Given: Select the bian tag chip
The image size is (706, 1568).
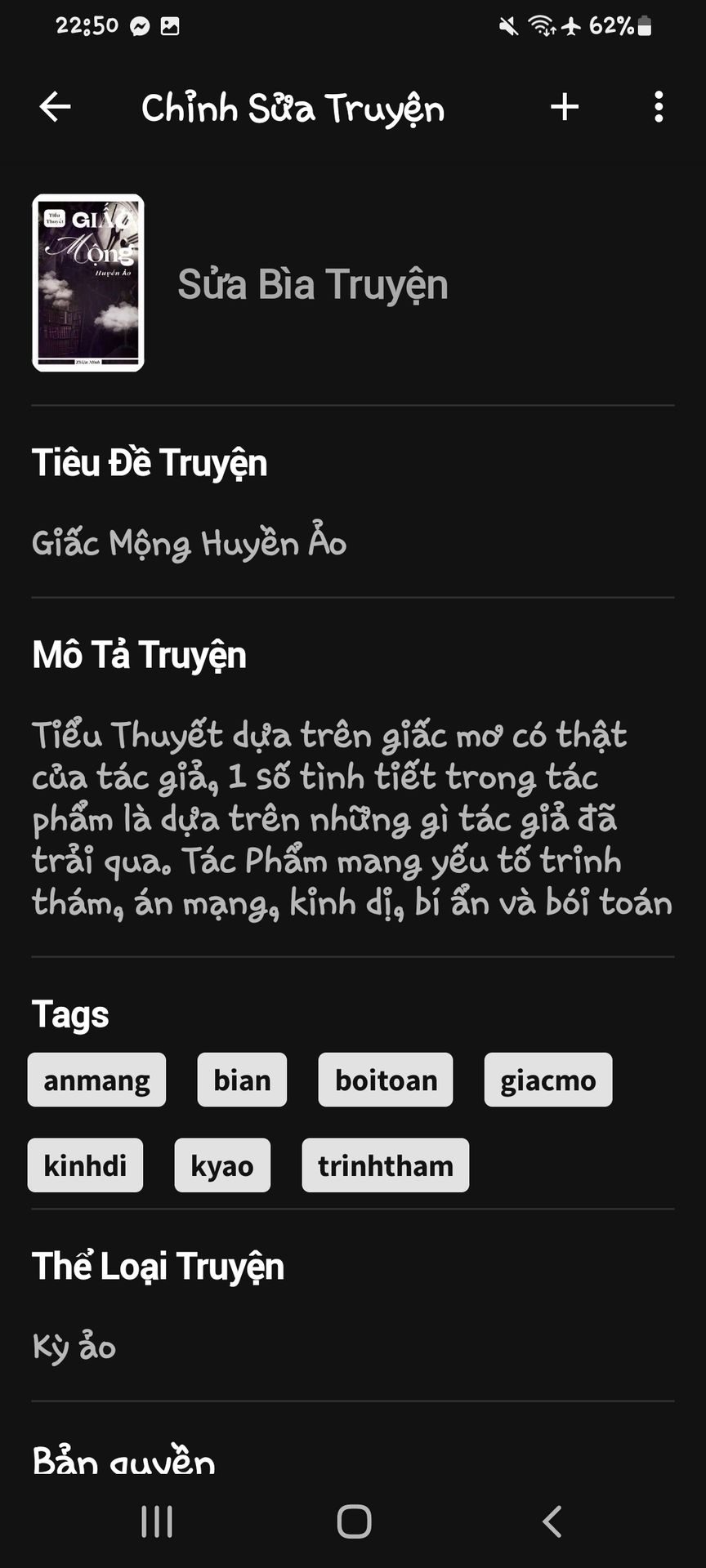Looking at the screenshot, I should [242, 1080].
